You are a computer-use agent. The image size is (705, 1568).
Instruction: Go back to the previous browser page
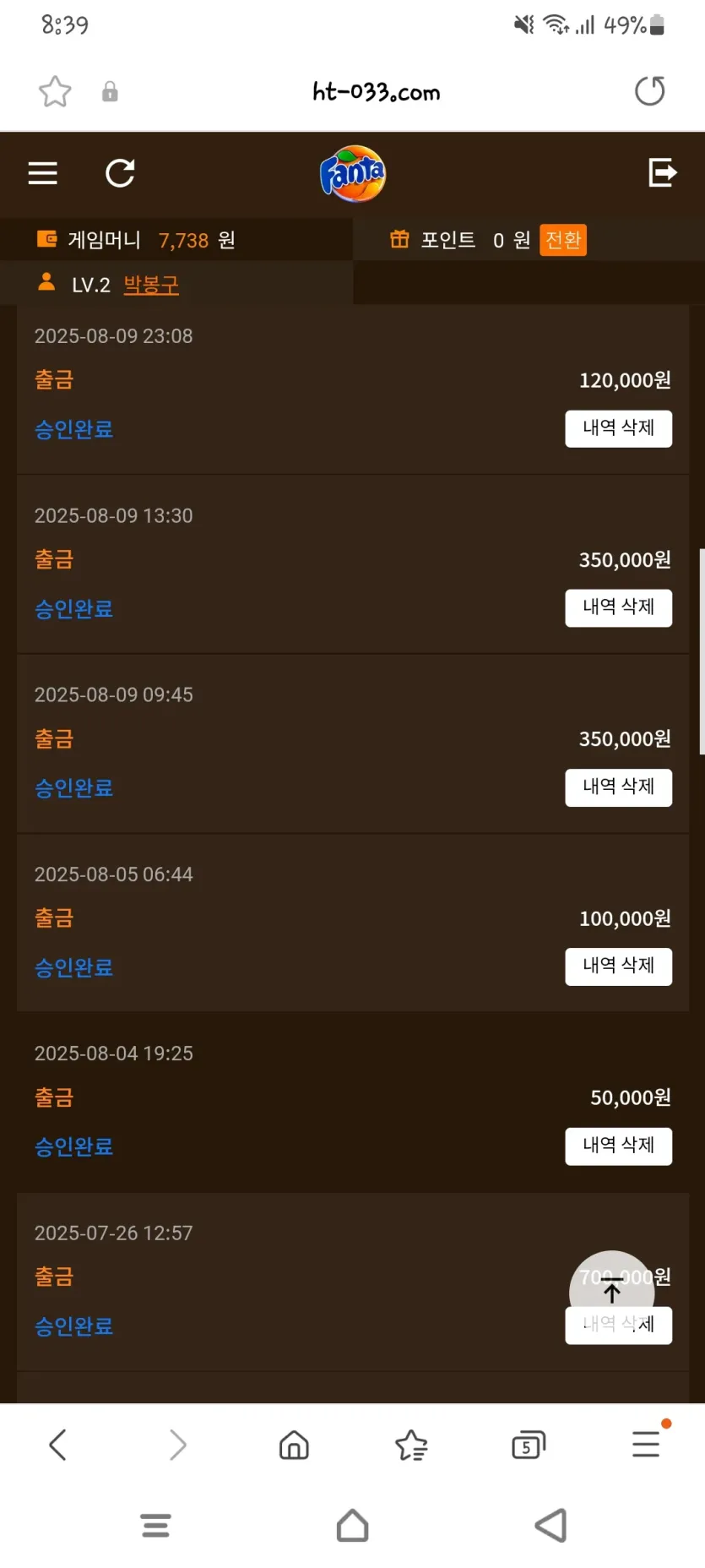click(57, 1445)
